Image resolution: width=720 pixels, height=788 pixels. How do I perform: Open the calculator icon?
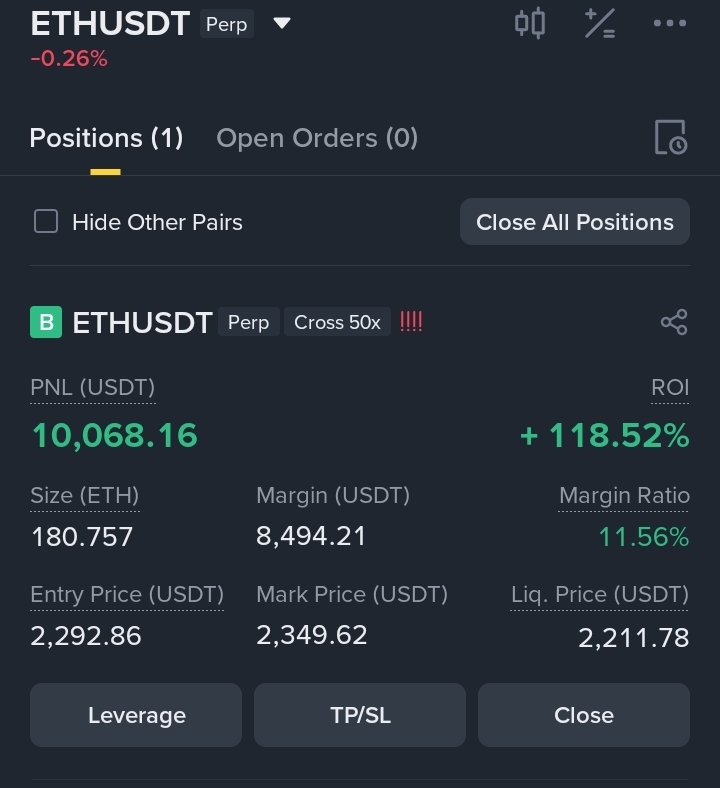[x=600, y=23]
